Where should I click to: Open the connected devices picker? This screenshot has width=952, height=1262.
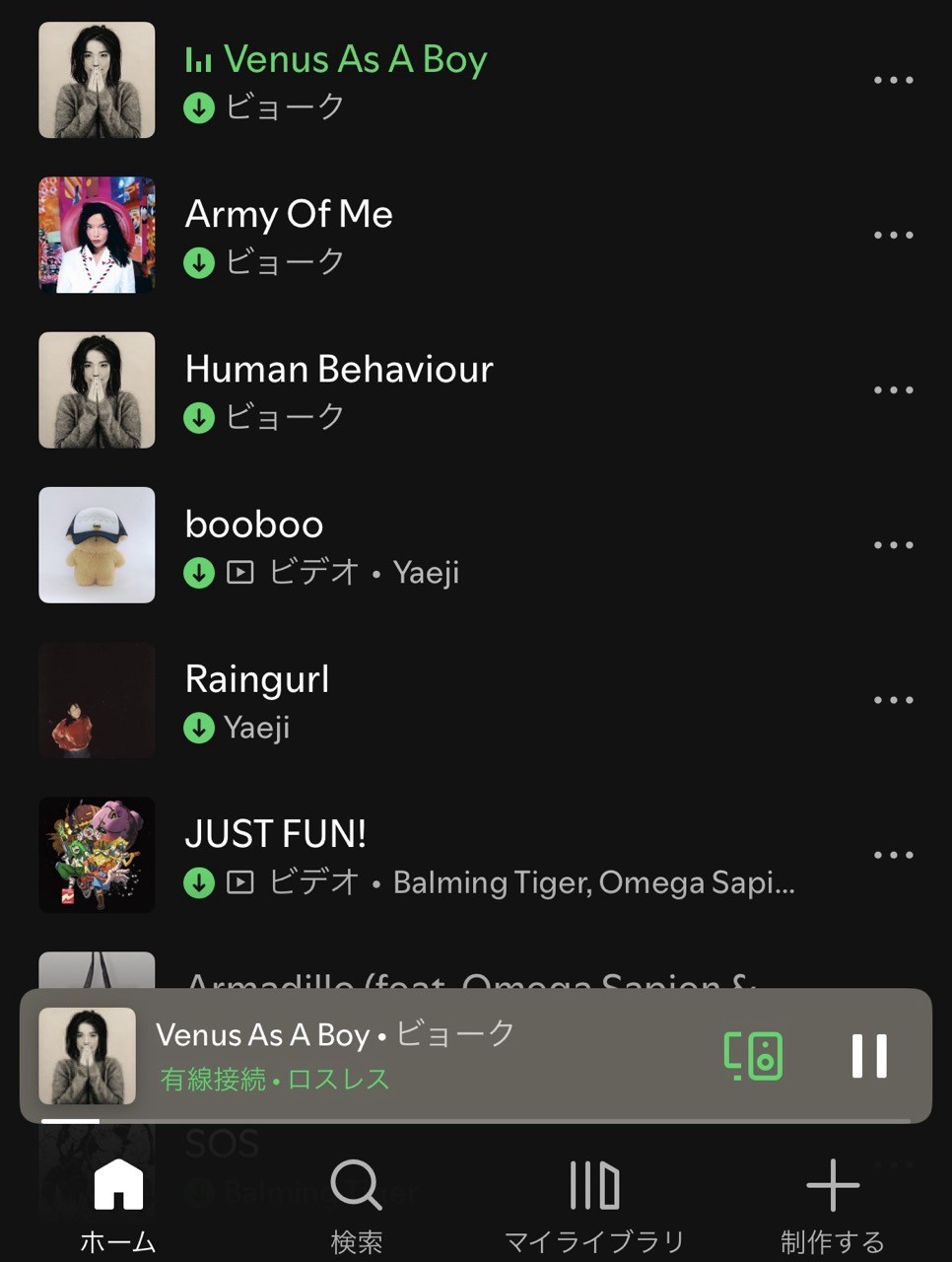click(754, 1056)
